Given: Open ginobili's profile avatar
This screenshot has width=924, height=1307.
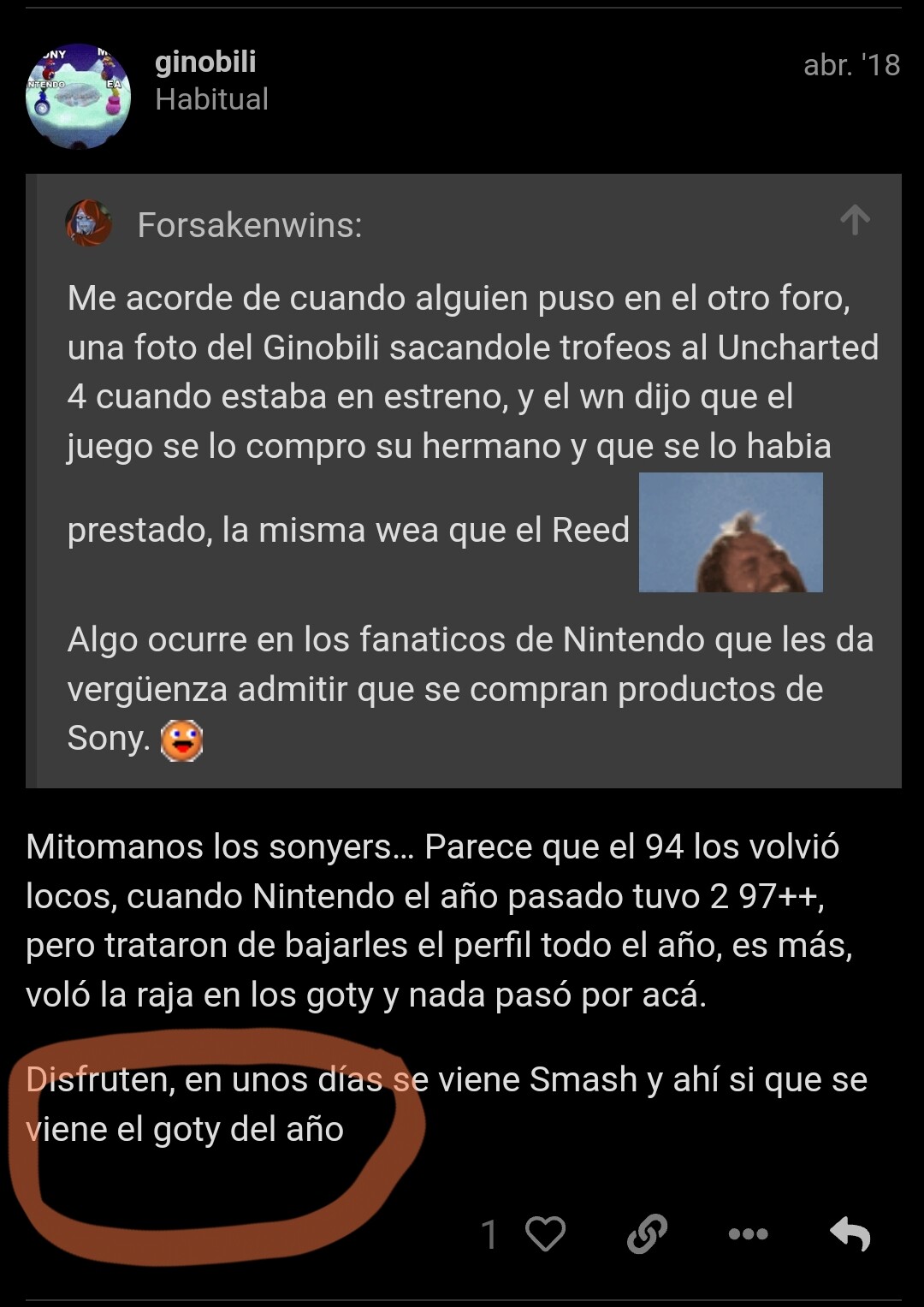Looking at the screenshot, I should click(x=78, y=96).
